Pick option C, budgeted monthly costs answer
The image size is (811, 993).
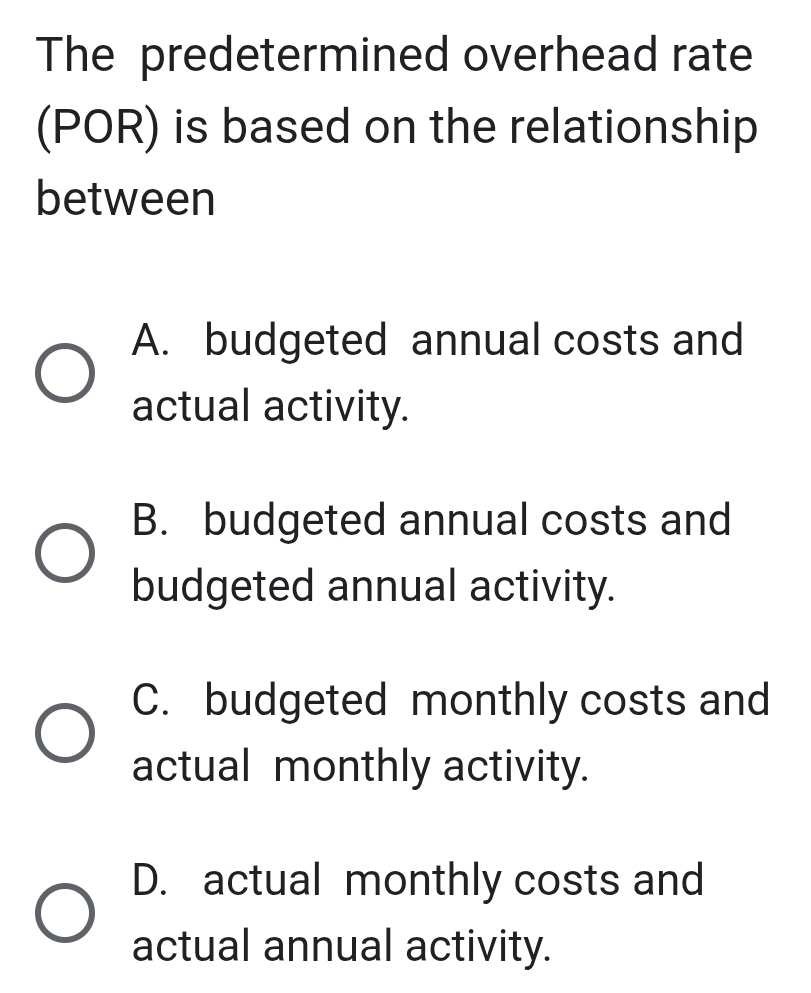66,733
